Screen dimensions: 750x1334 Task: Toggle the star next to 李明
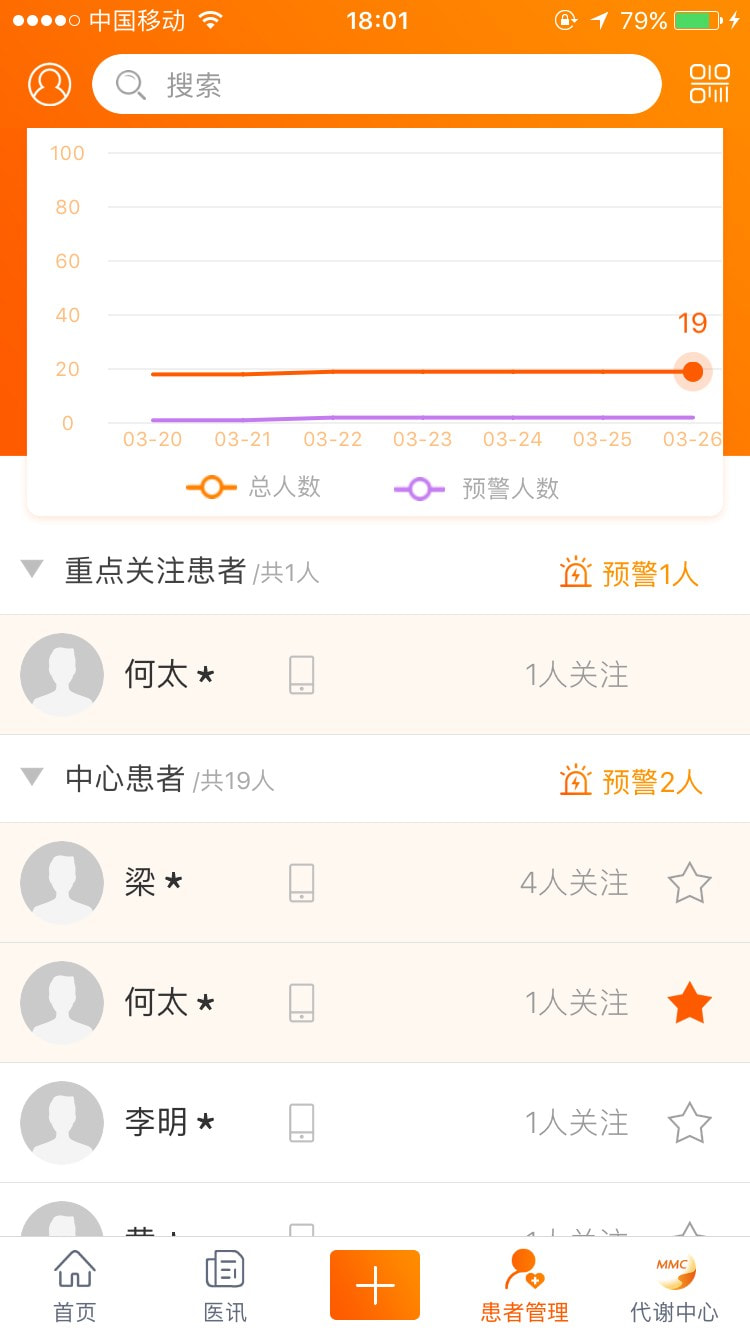pyautogui.click(x=689, y=1121)
